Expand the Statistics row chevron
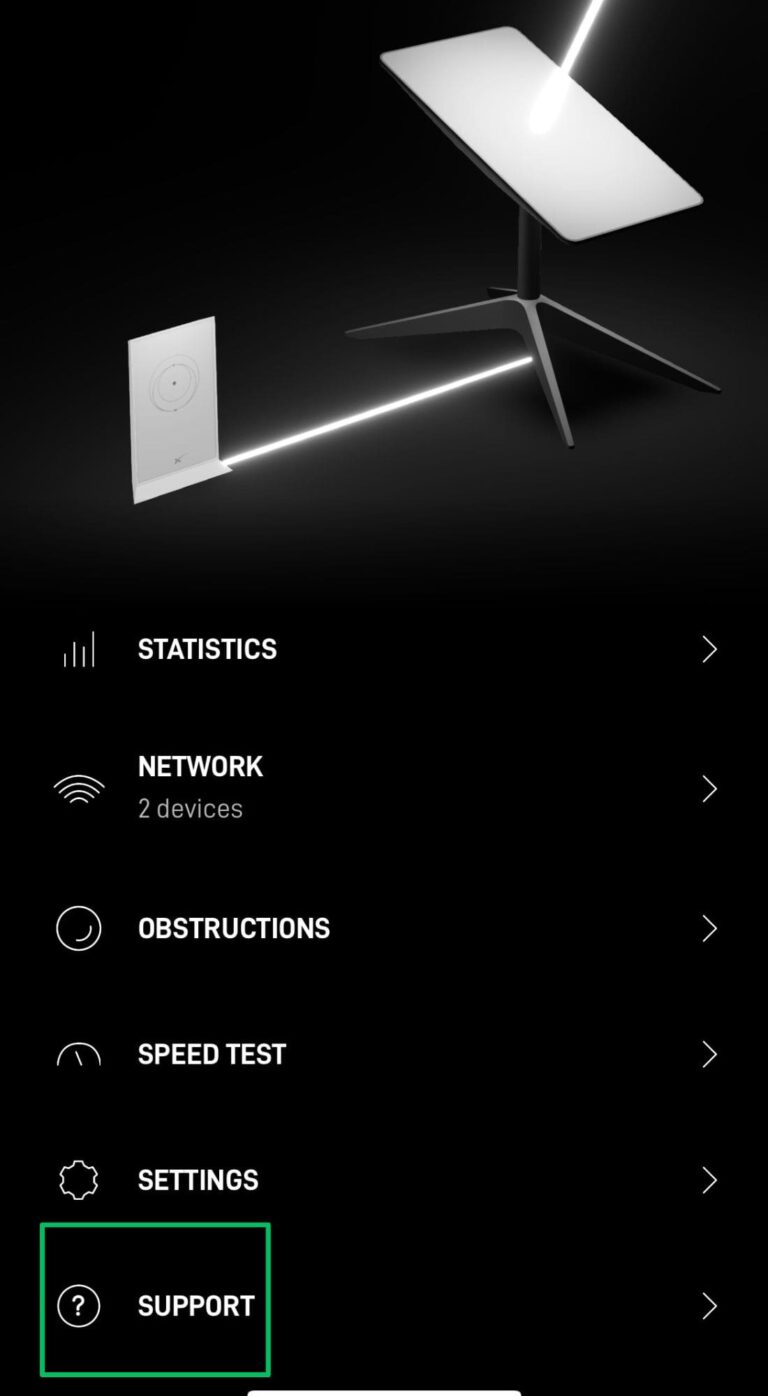This screenshot has height=1396, width=768. (709, 649)
